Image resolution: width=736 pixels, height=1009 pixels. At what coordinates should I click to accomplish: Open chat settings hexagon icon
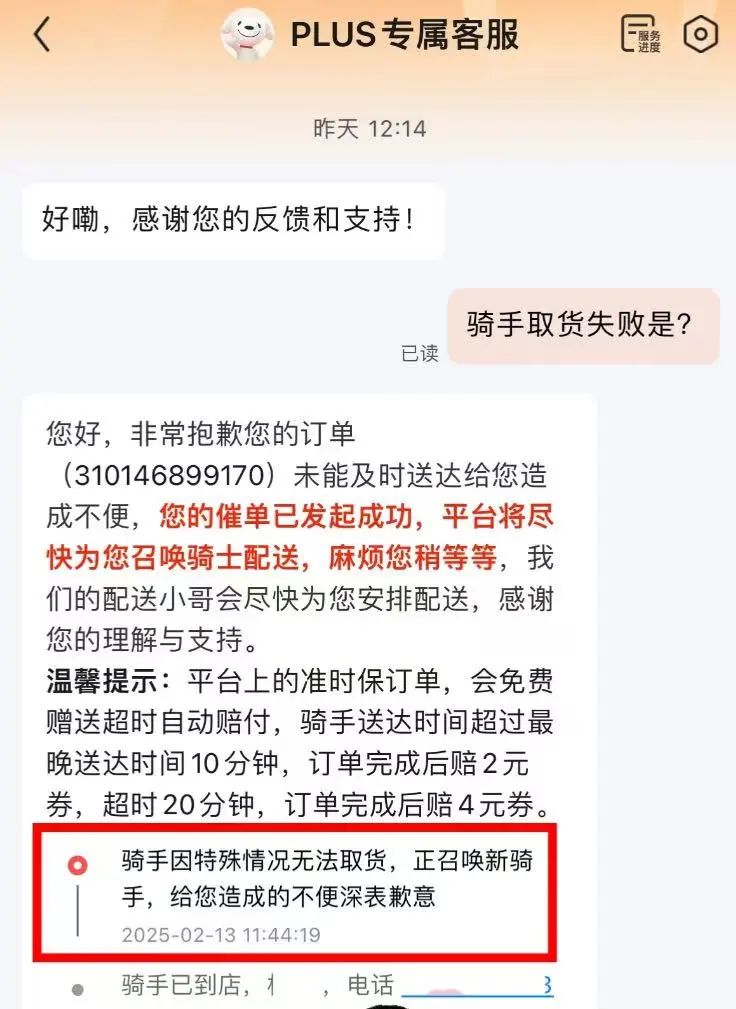tap(701, 35)
